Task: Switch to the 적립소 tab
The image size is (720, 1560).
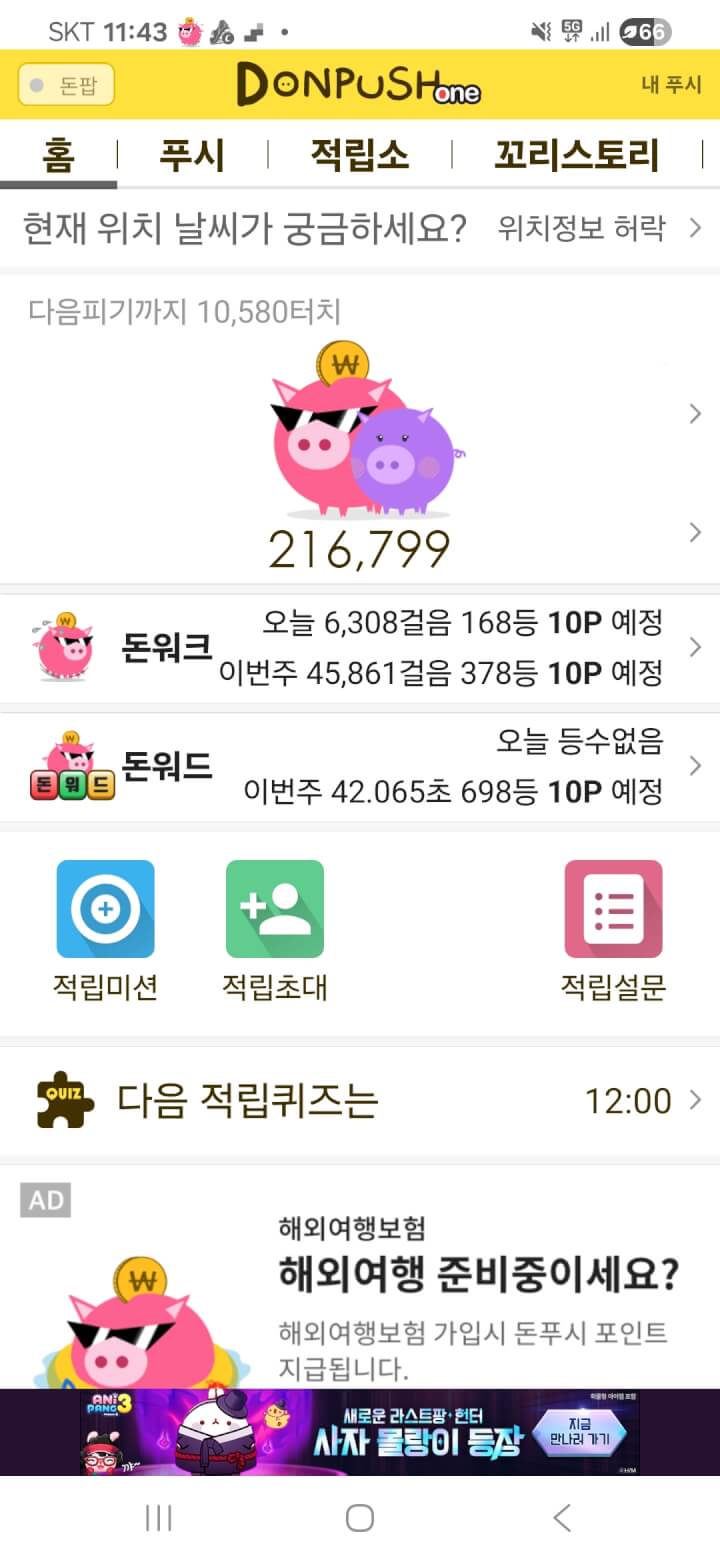Action: coord(359,156)
